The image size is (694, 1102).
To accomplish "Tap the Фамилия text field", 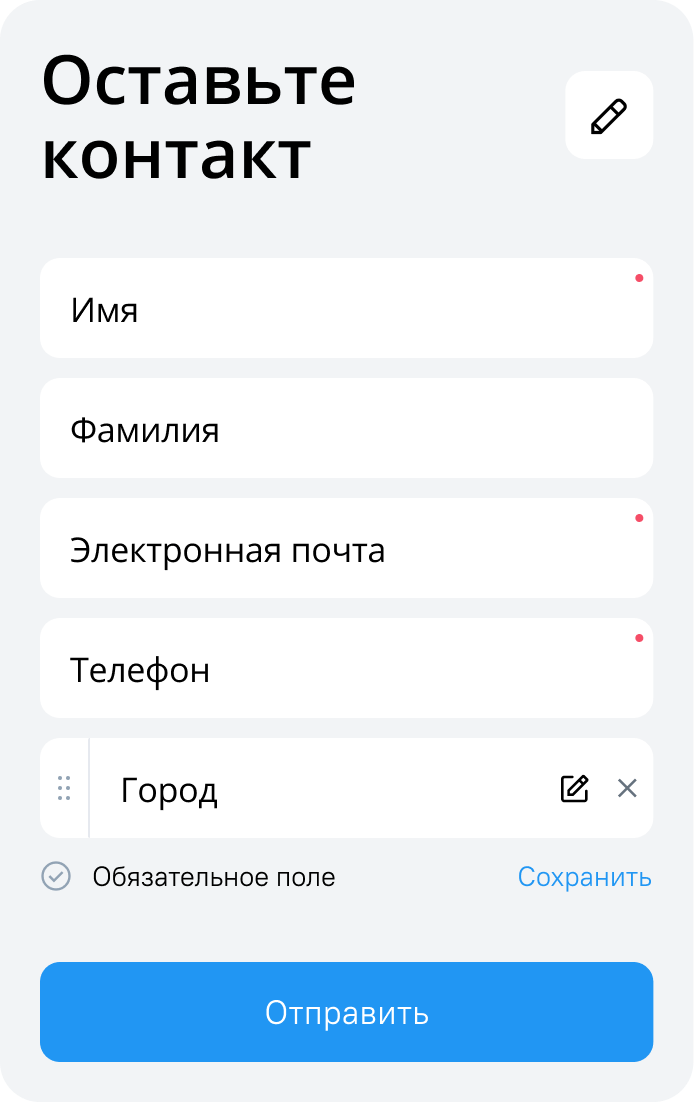I will point(346,429).
